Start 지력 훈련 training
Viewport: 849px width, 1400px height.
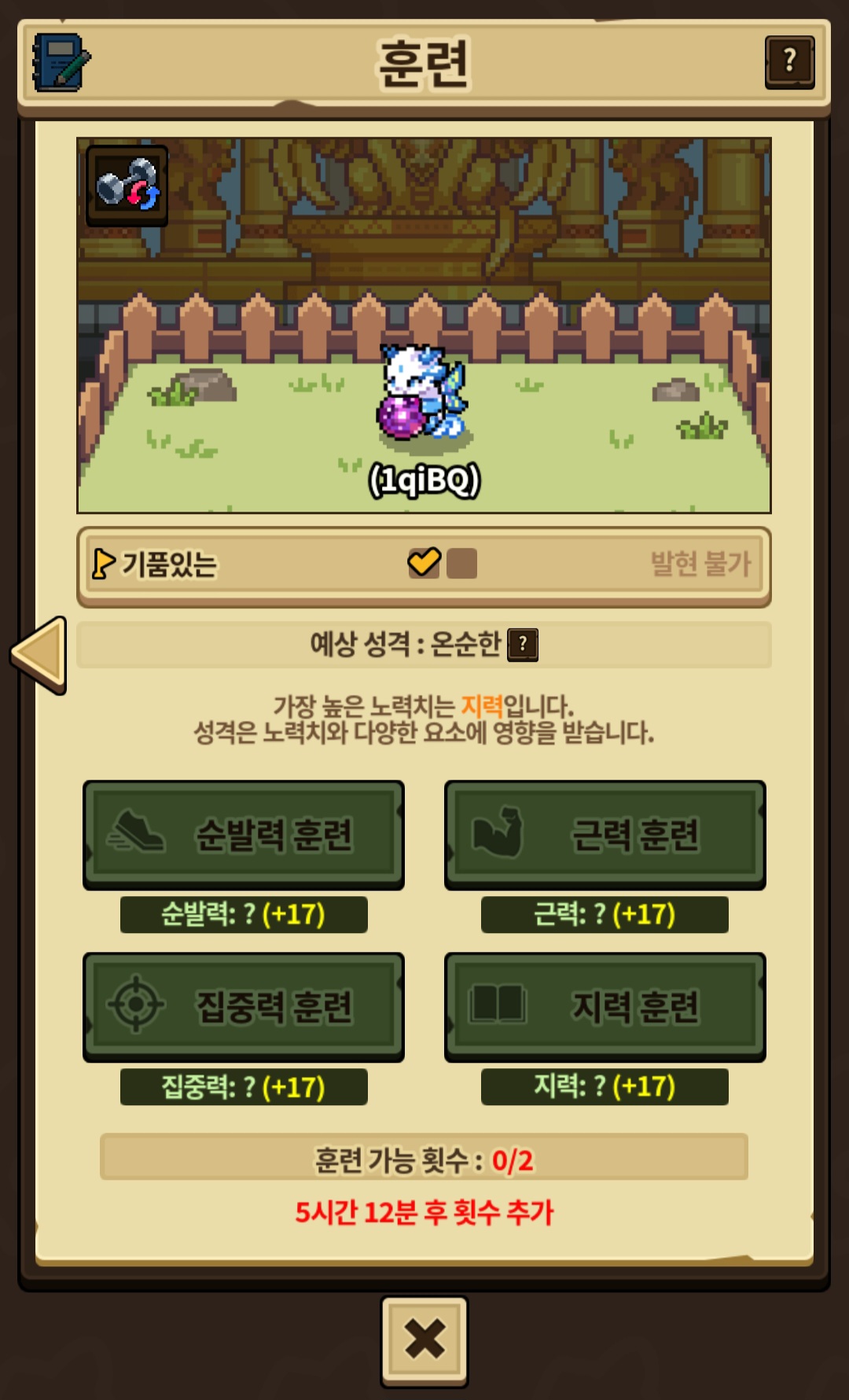(x=605, y=1006)
